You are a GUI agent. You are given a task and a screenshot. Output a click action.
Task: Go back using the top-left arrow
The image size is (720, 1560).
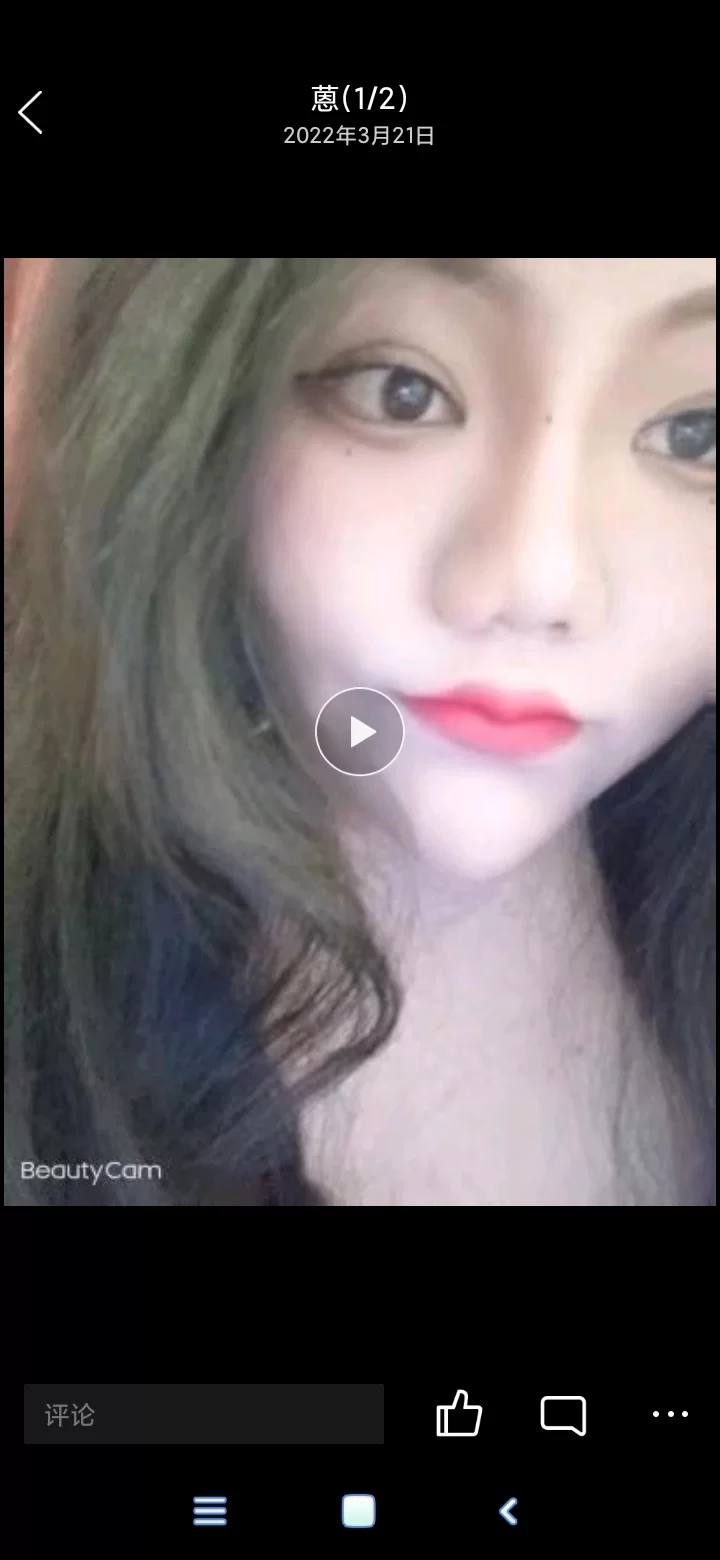click(31, 112)
